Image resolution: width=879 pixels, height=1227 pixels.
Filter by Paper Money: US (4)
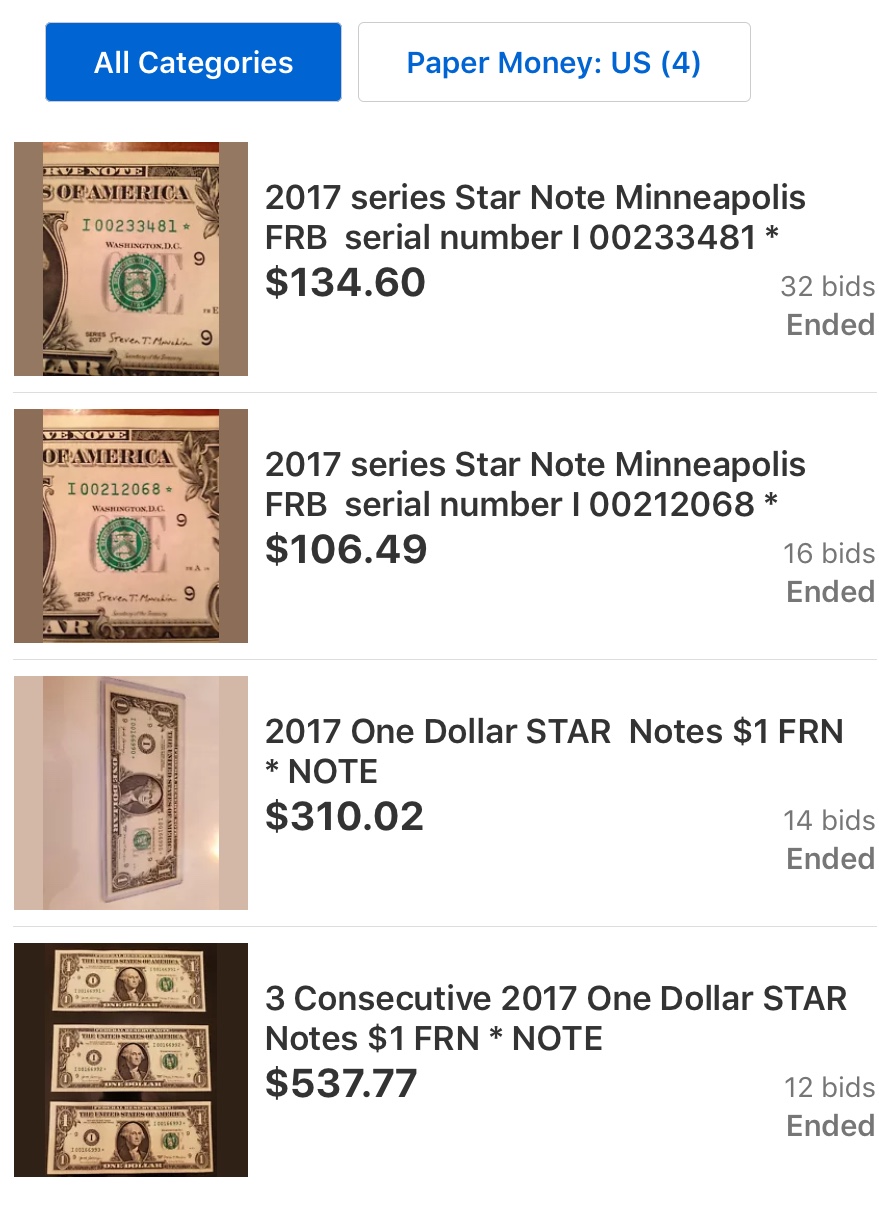click(x=553, y=63)
